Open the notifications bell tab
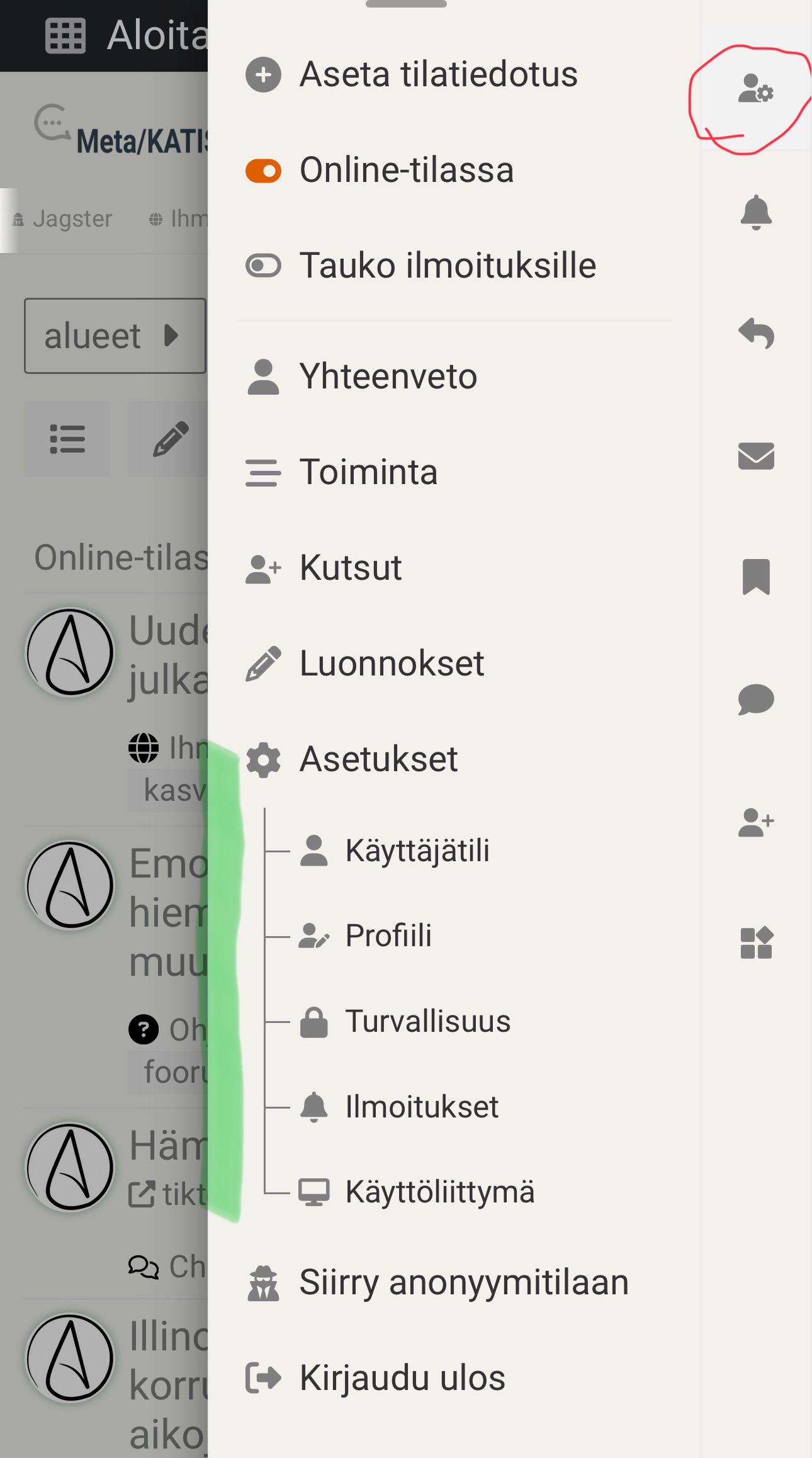 tap(756, 212)
